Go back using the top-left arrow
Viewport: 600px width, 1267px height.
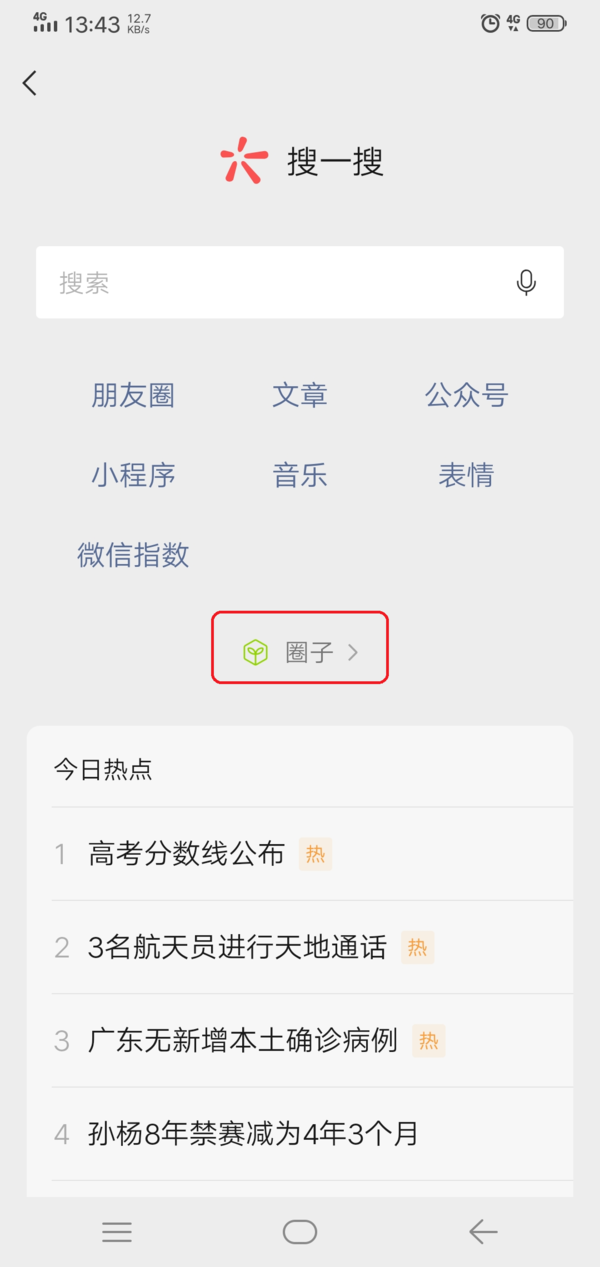[x=30, y=83]
